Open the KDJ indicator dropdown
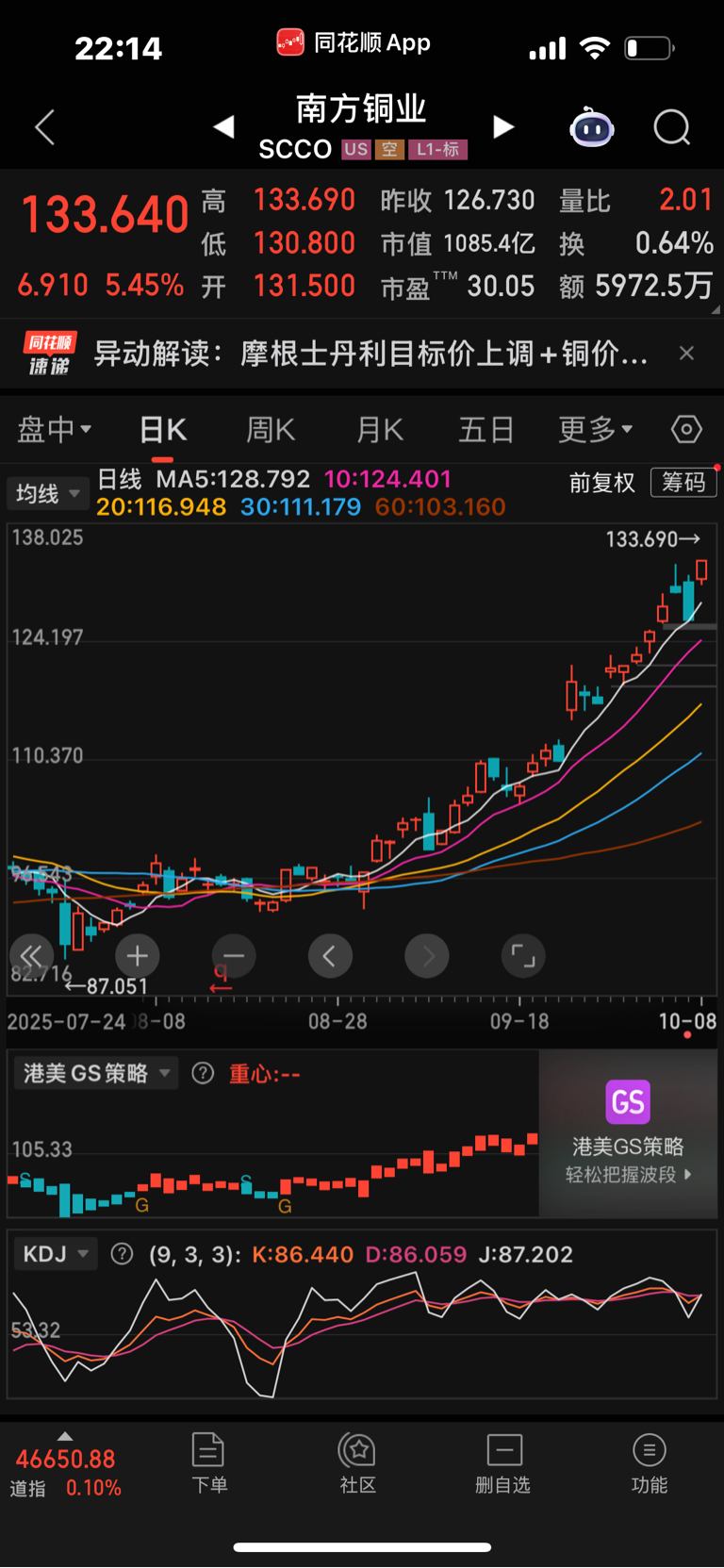The width and height of the screenshot is (724, 1568). point(56,1254)
